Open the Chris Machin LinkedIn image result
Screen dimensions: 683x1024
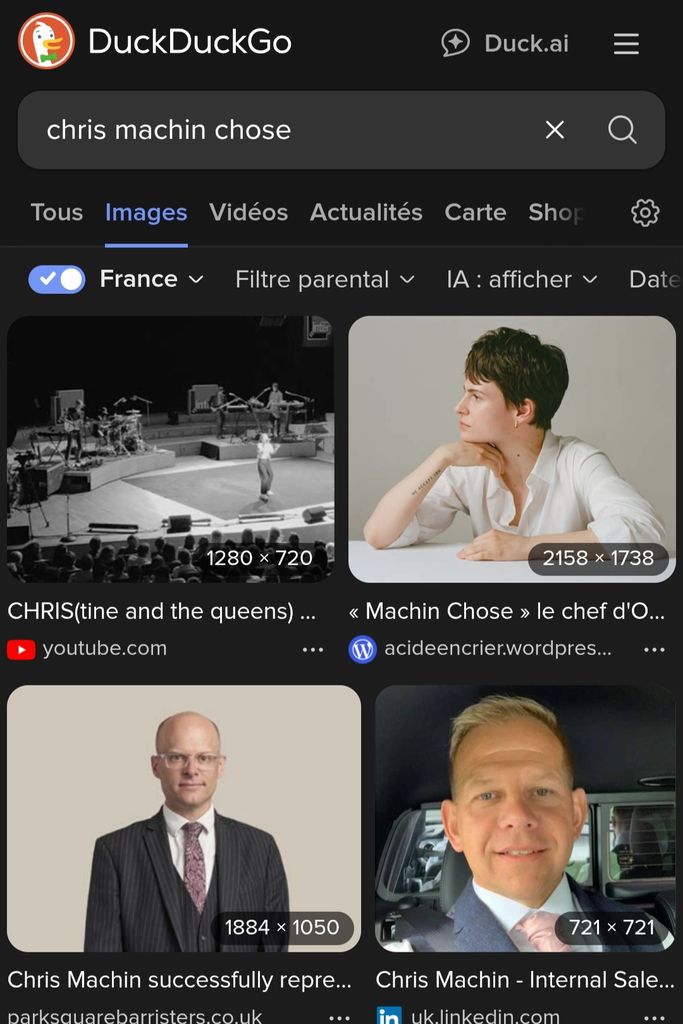coord(525,818)
